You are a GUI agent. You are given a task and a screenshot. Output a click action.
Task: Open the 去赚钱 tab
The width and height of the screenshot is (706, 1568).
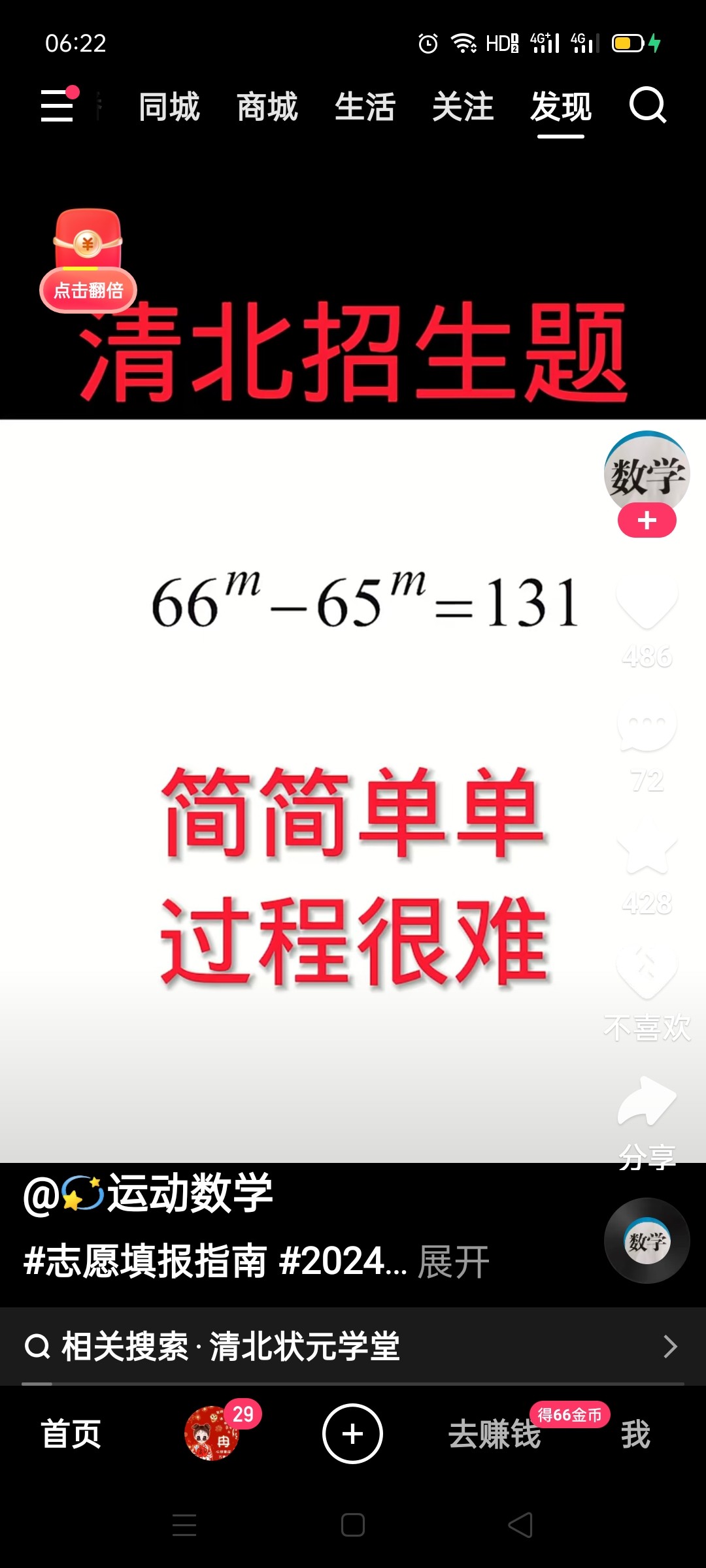click(x=495, y=1435)
